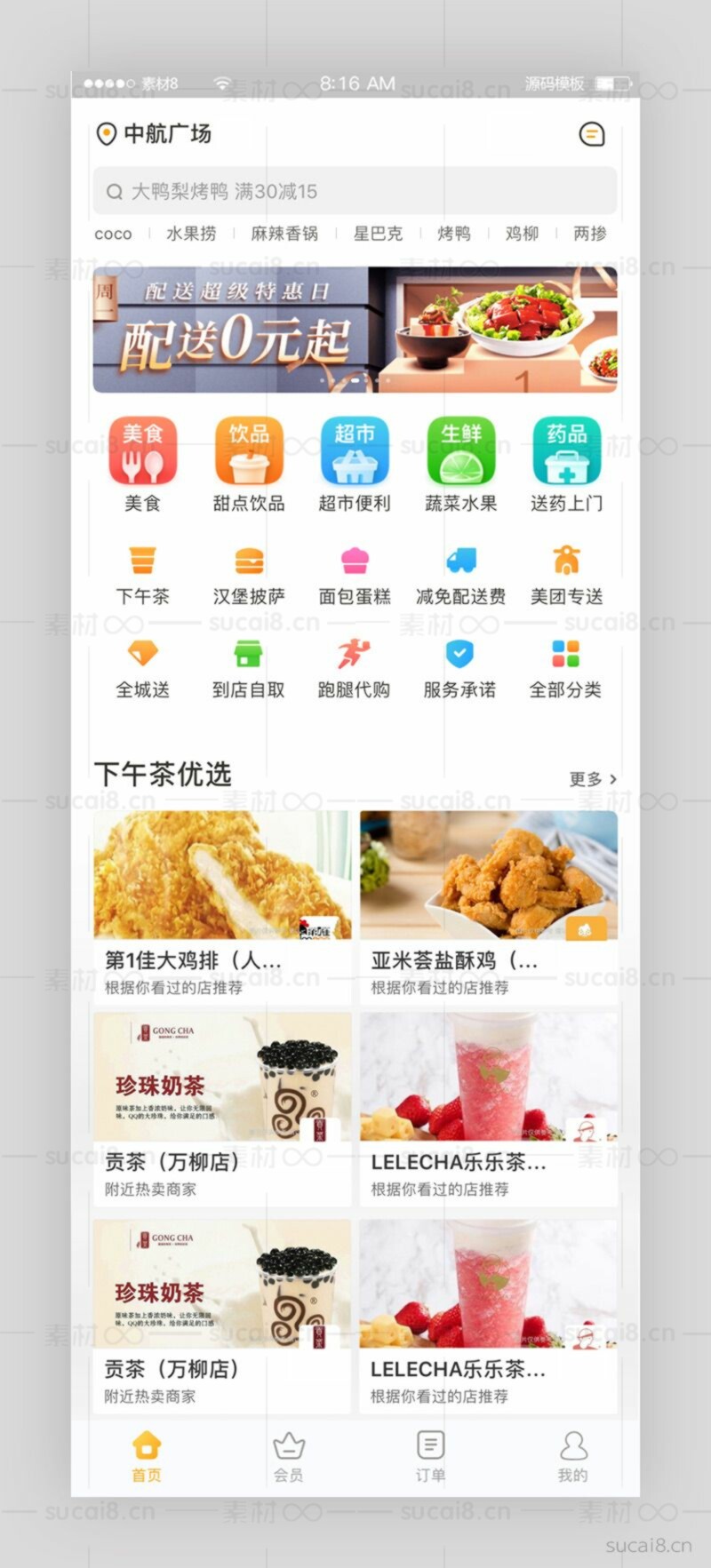Image resolution: width=711 pixels, height=1568 pixels.
Task: Open 跑腿代购 errand service
Action: click(x=354, y=667)
